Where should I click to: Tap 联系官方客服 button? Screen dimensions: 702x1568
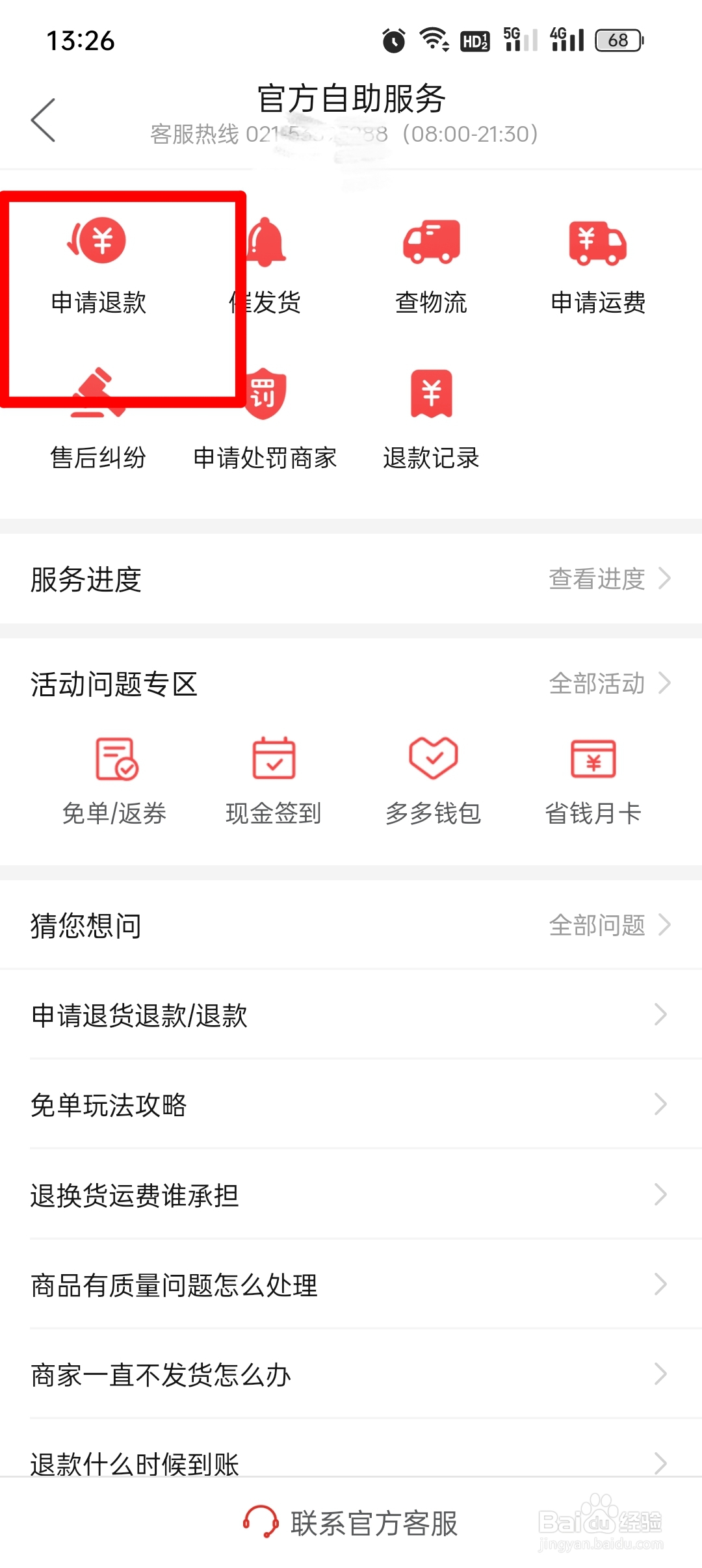tap(351, 1522)
